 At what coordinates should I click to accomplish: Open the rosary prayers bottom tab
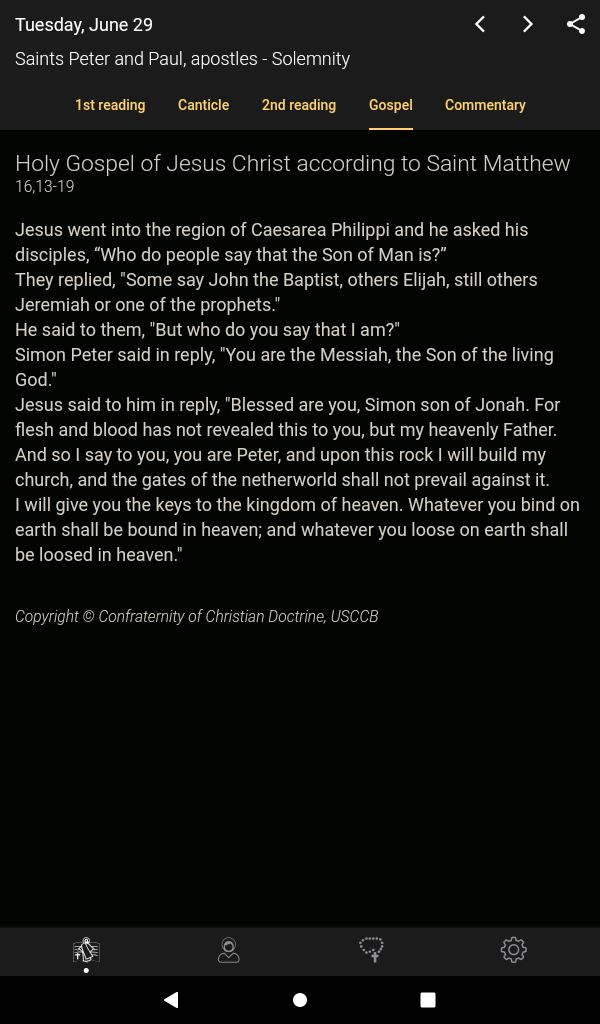(371, 950)
